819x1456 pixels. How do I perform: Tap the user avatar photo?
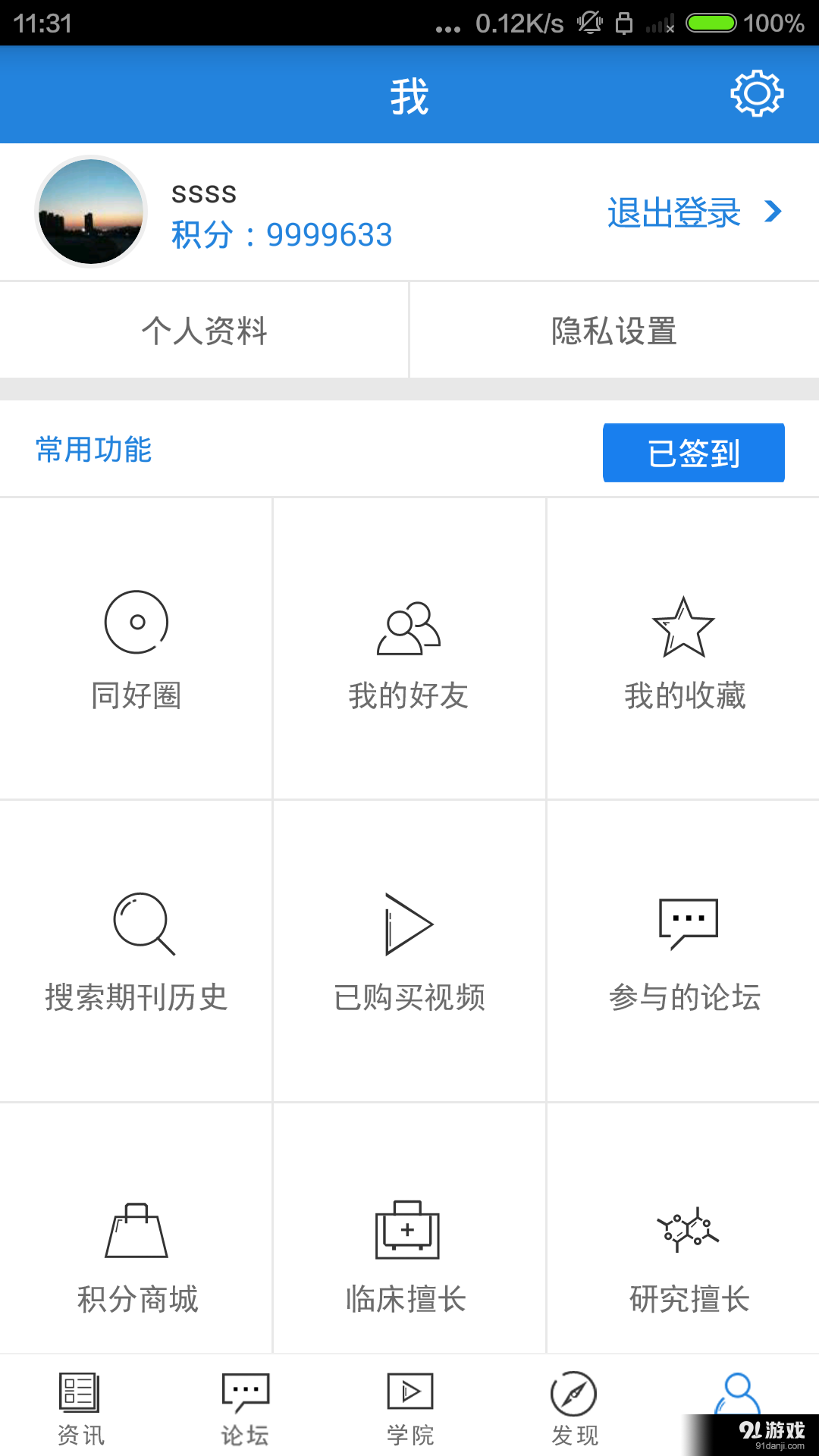pos(90,213)
